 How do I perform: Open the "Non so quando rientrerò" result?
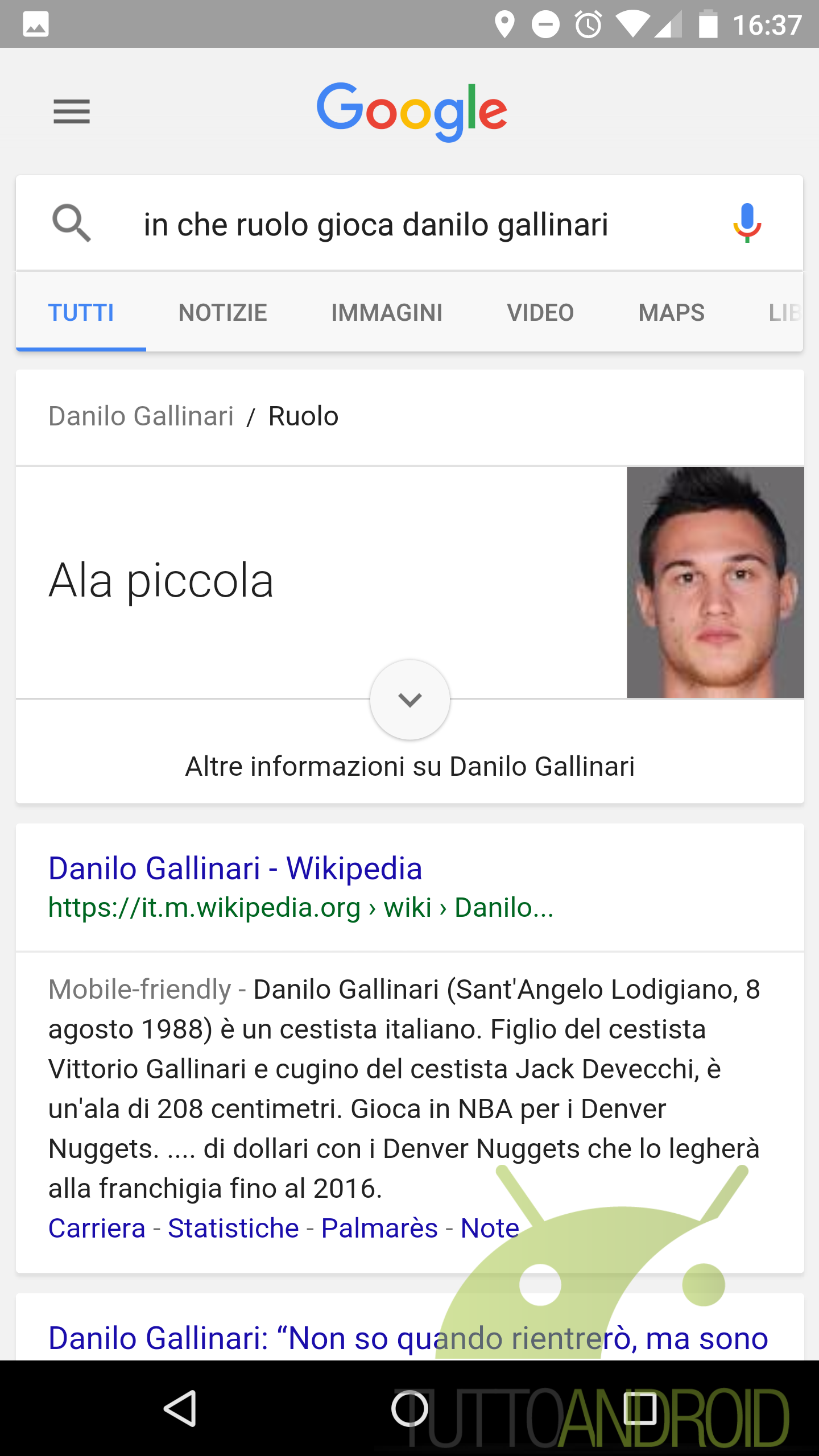click(x=408, y=1338)
